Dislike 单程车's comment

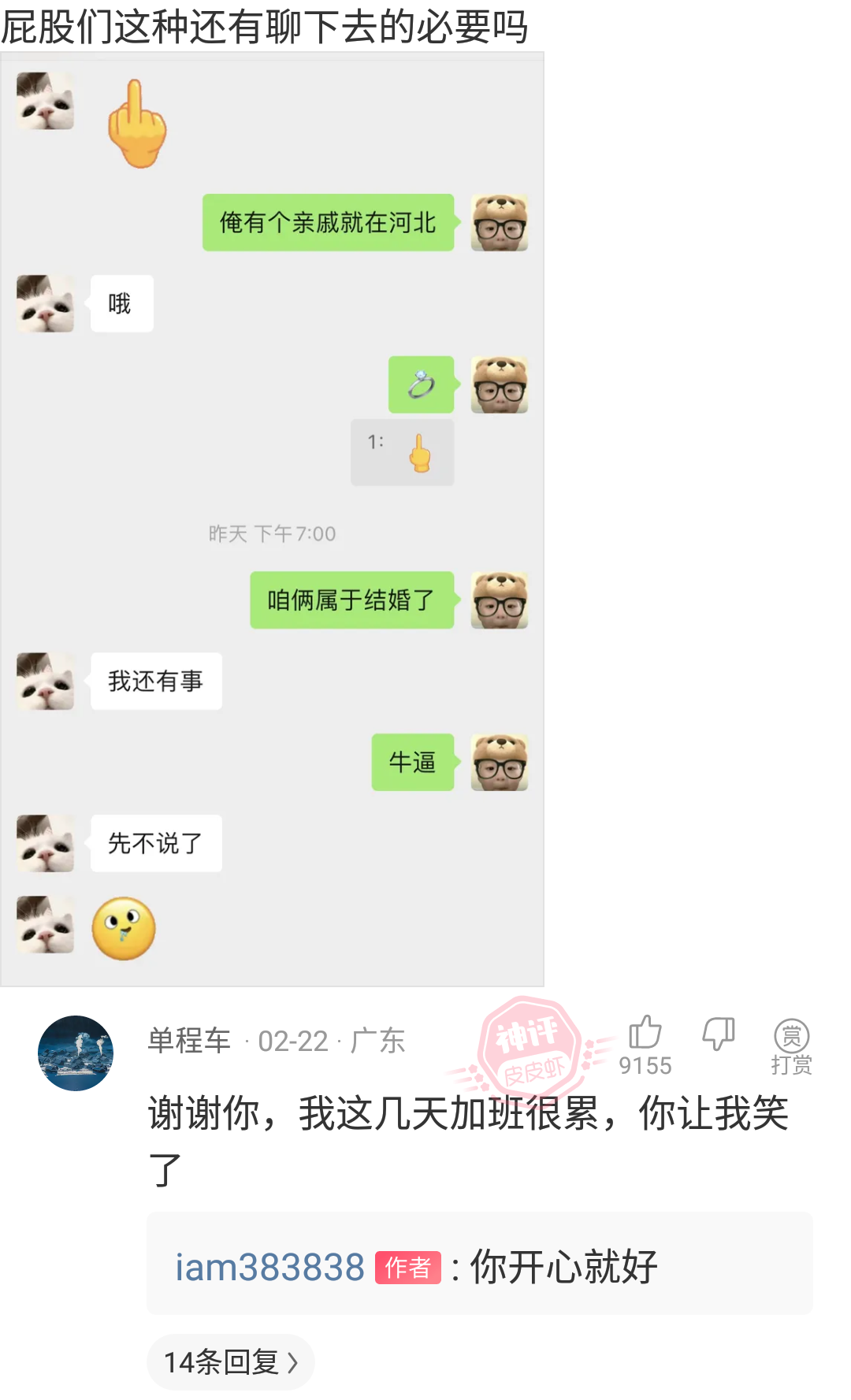(718, 1033)
